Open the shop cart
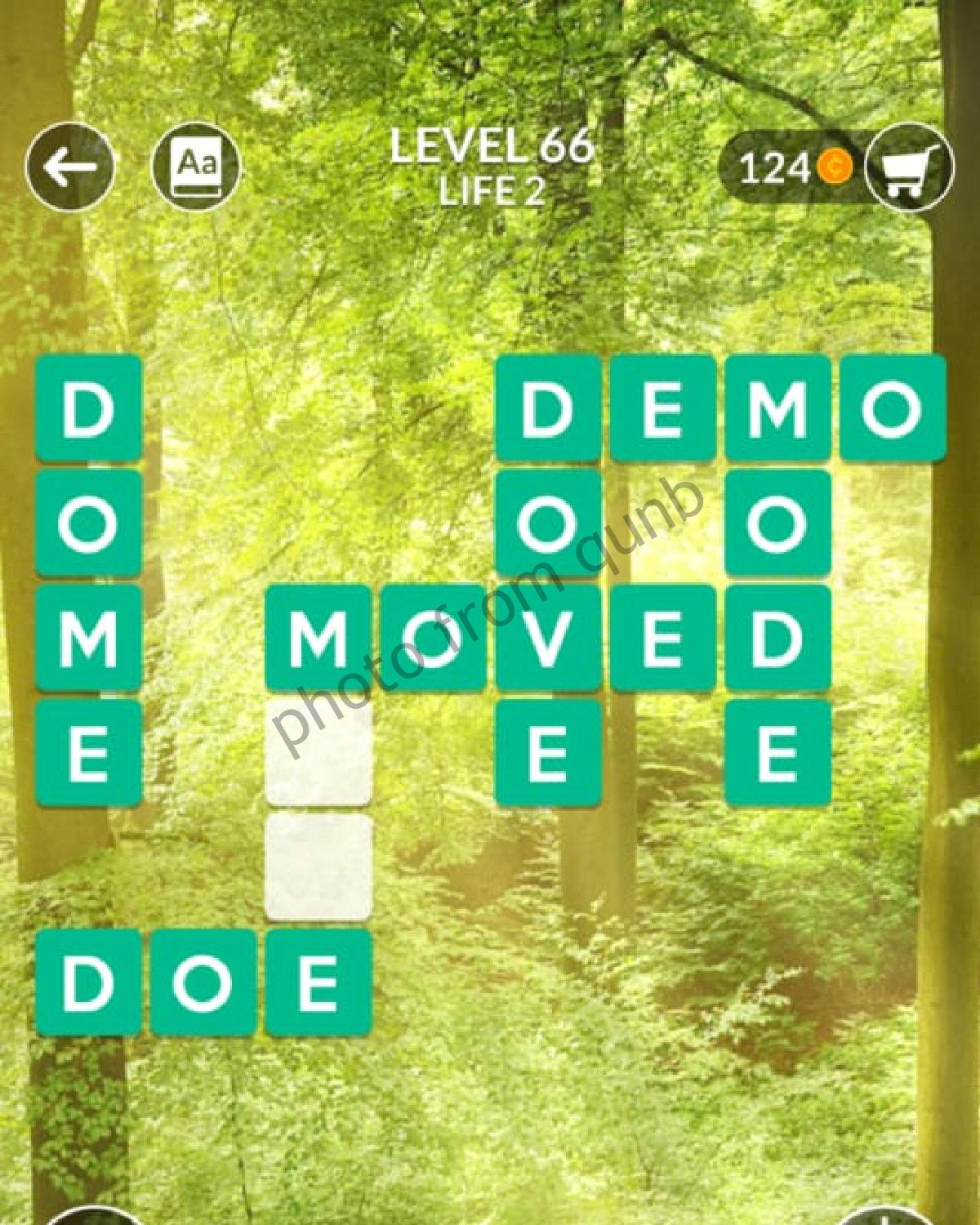This screenshot has width=980, height=1225. point(907,168)
